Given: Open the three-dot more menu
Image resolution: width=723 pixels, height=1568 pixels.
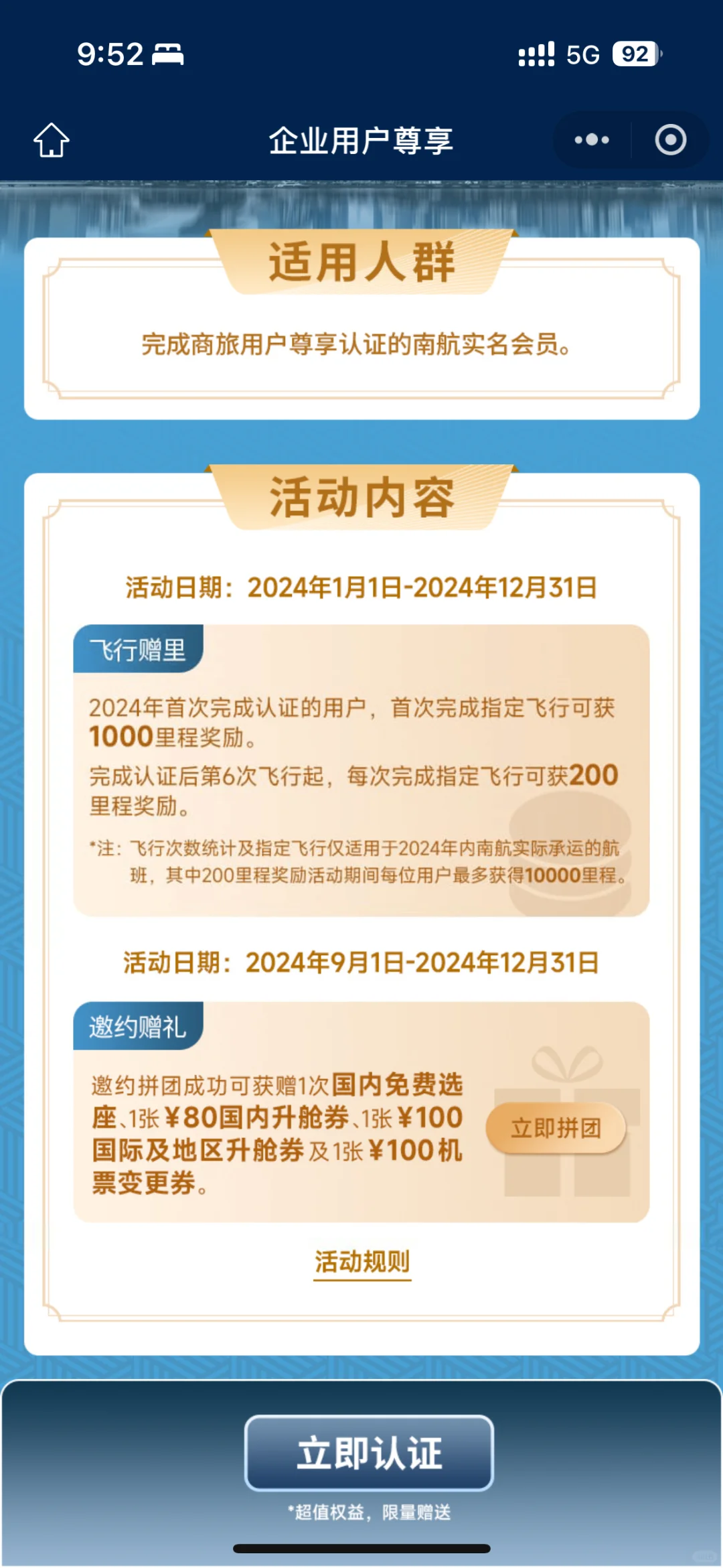Looking at the screenshot, I should click(x=592, y=140).
